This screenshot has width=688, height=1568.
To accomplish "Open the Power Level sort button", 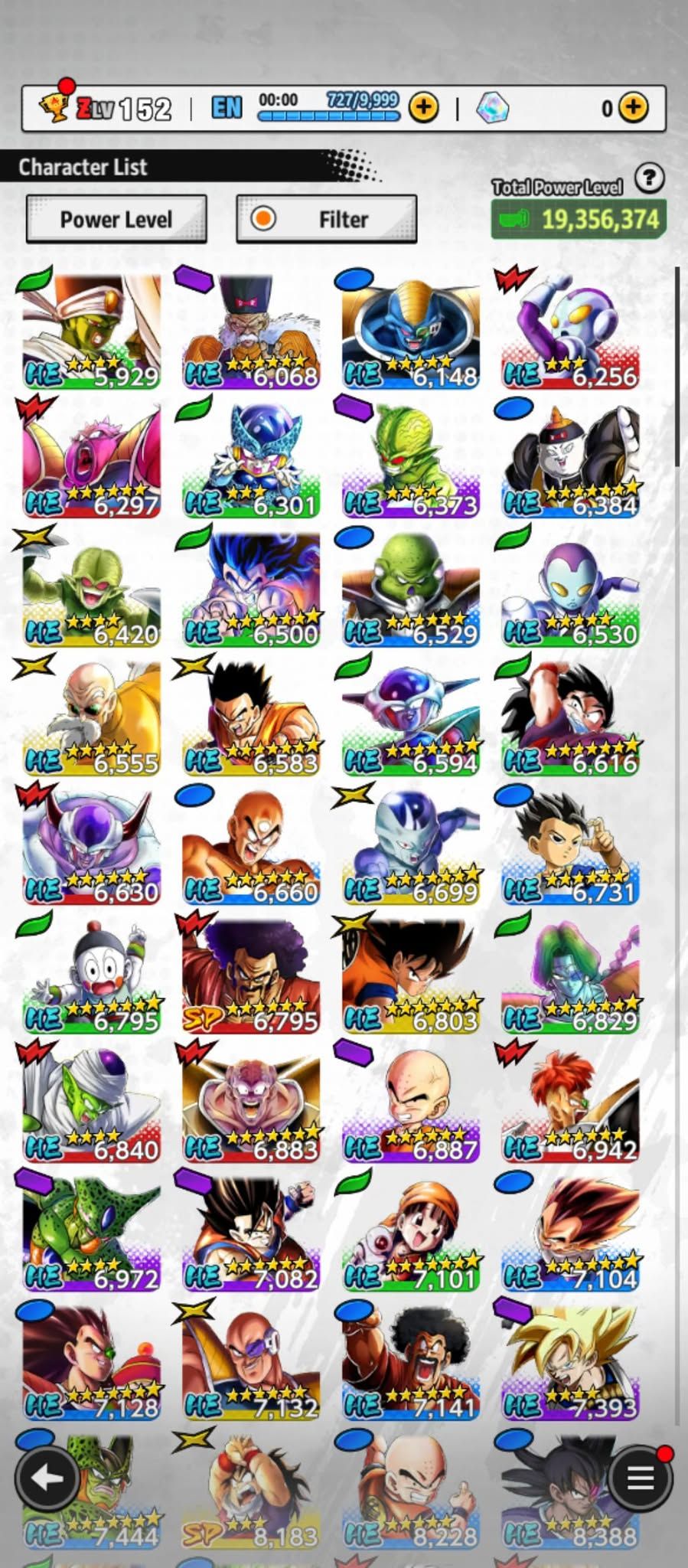I will [116, 219].
